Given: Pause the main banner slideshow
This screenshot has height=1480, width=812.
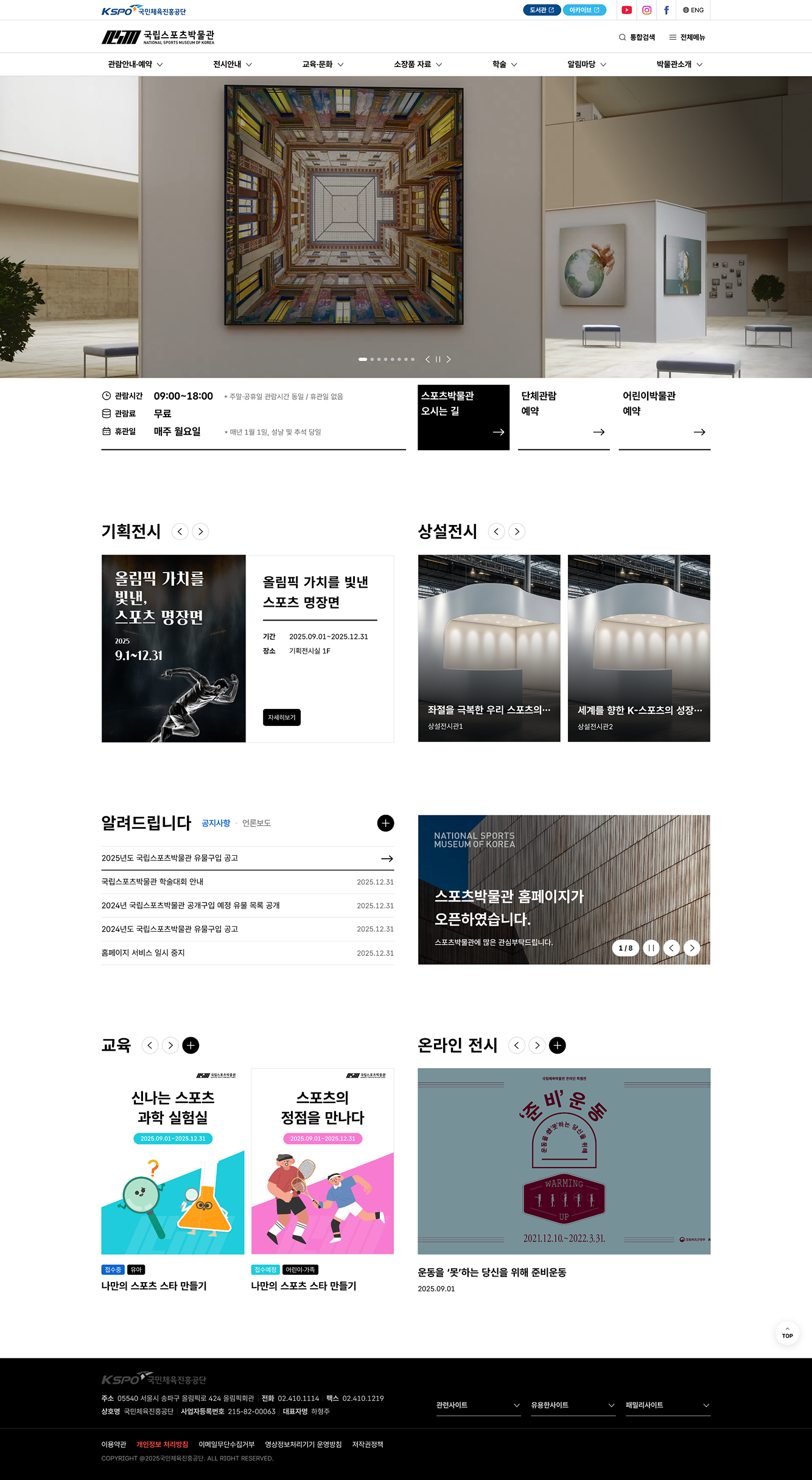Looking at the screenshot, I should [x=438, y=359].
